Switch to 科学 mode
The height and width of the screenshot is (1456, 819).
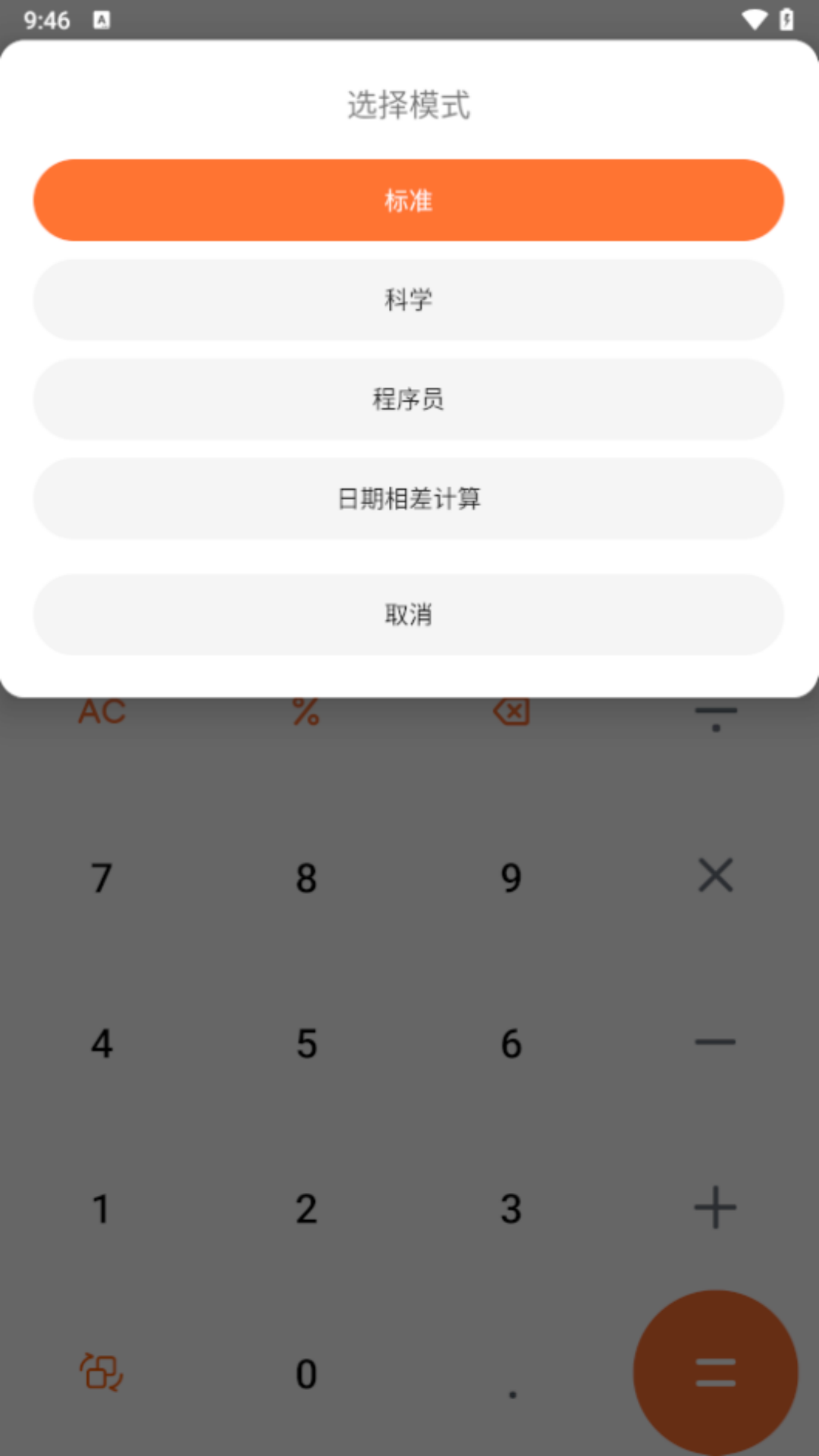pos(408,300)
